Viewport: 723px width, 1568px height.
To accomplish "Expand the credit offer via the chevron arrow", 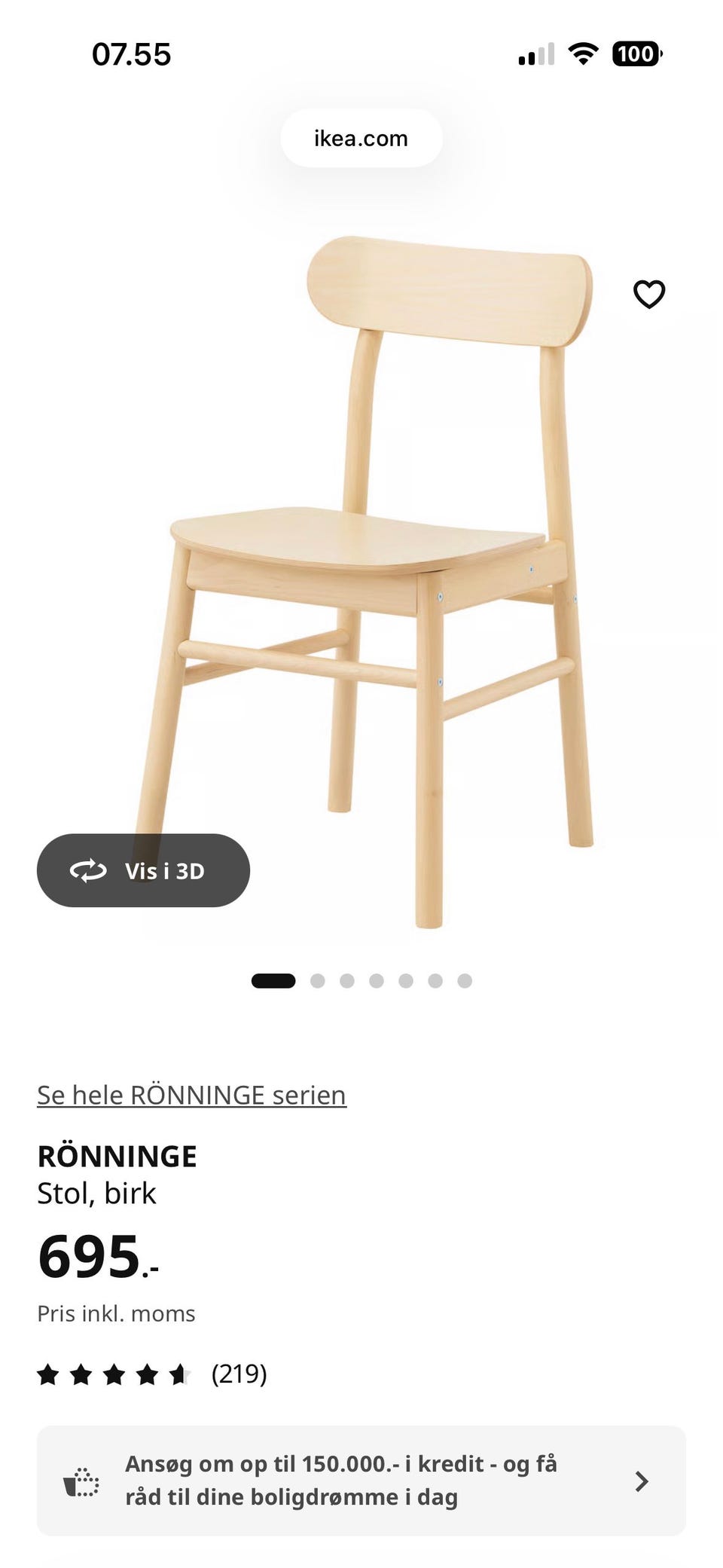I will tap(642, 1480).
